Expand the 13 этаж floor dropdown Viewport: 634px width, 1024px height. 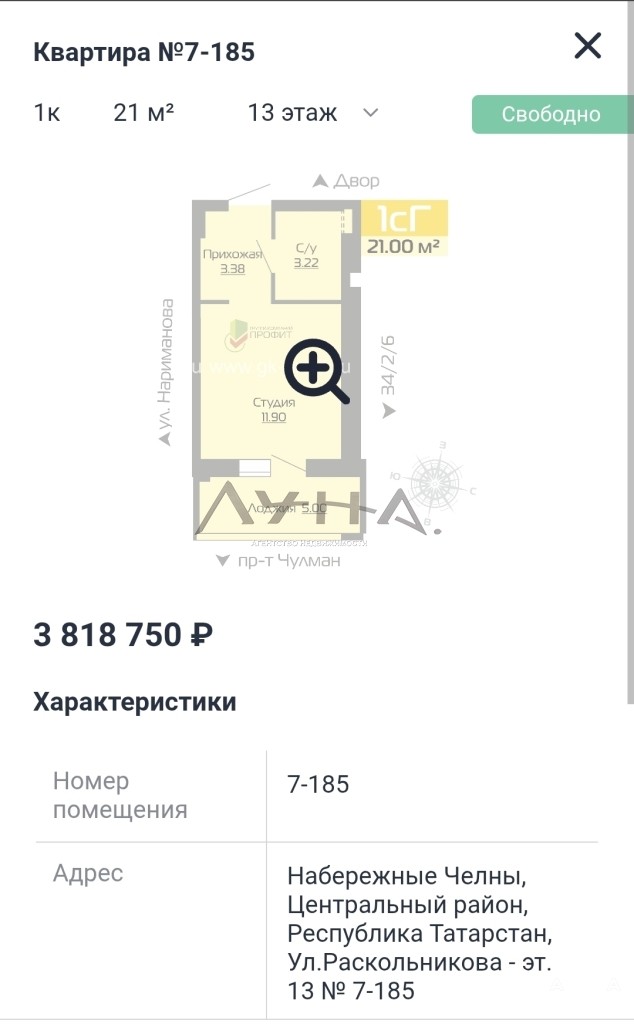(370, 113)
